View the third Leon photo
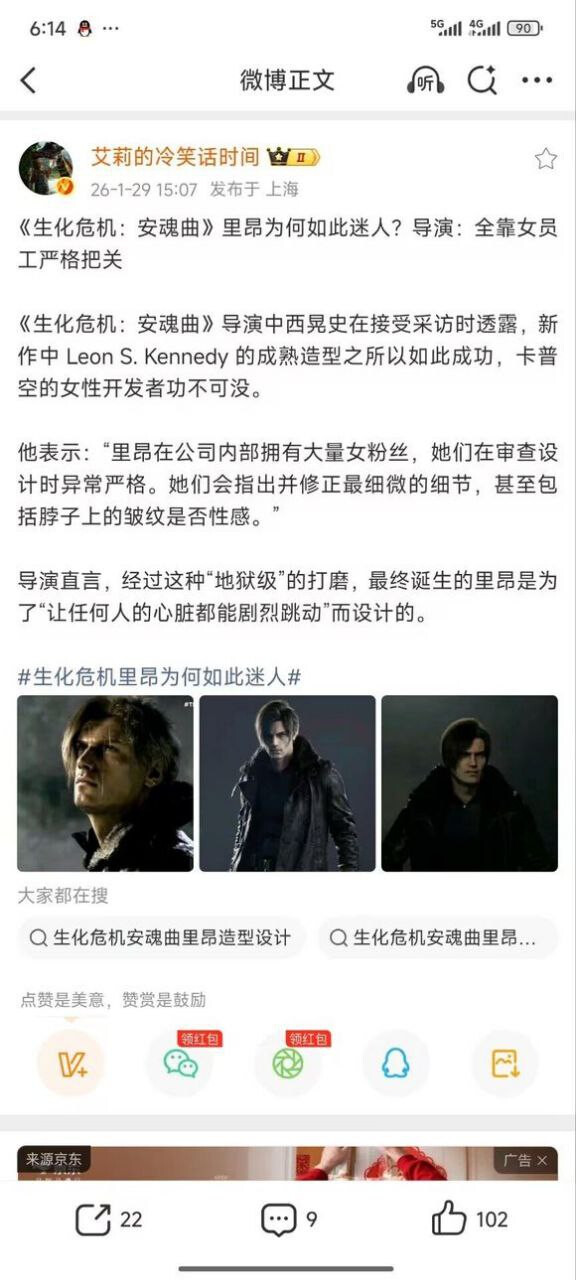576x1280 pixels. click(470, 783)
